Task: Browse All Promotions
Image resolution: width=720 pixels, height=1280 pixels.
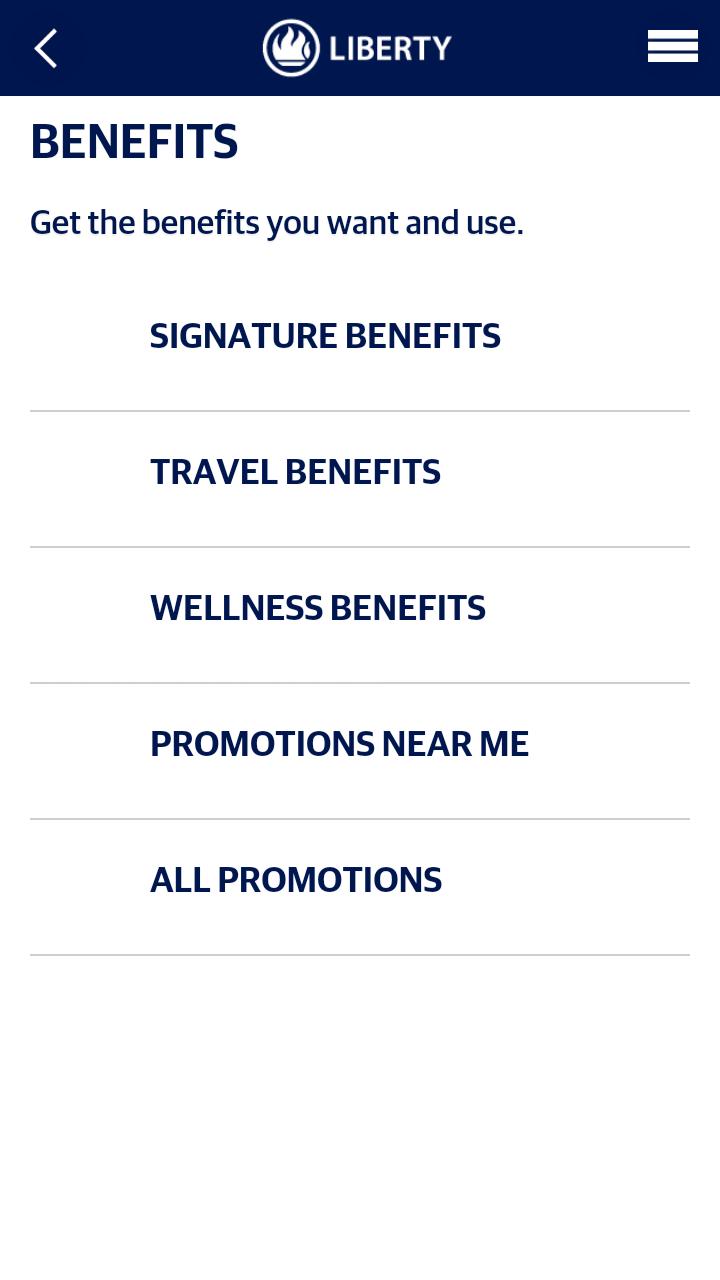Action: (296, 881)
